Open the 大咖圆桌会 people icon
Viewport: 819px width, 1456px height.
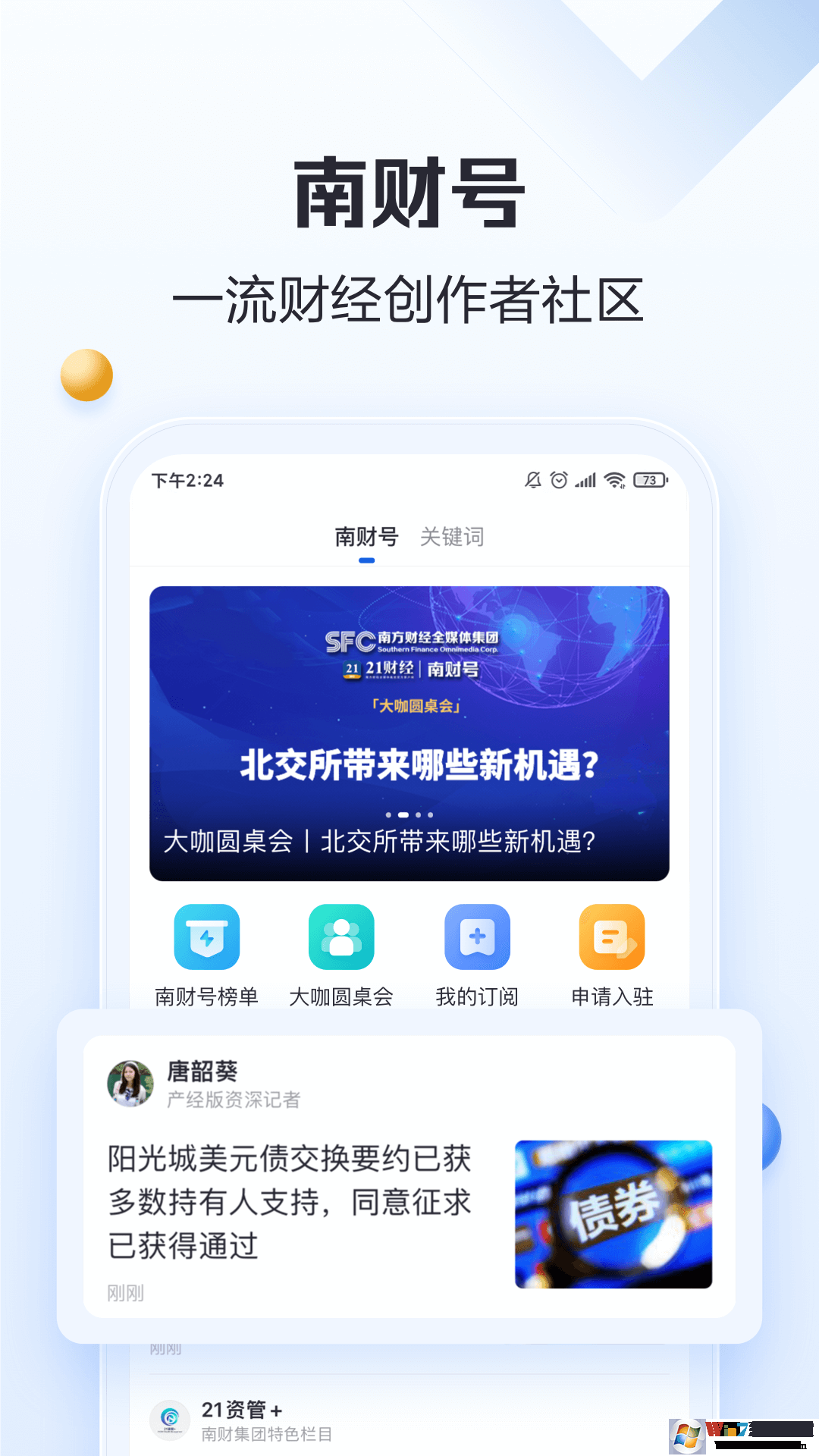[x=342, y=937]
